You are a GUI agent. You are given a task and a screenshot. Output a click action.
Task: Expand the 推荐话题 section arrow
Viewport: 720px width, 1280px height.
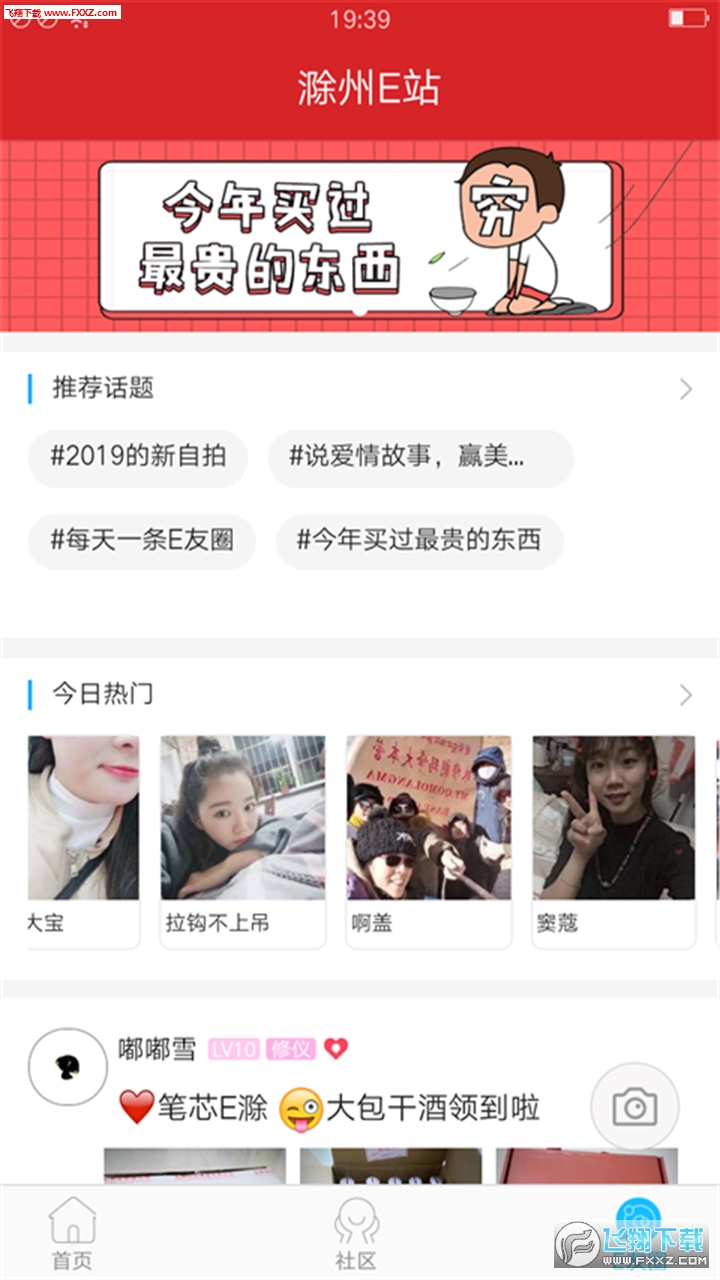click(x=685, y=389)
